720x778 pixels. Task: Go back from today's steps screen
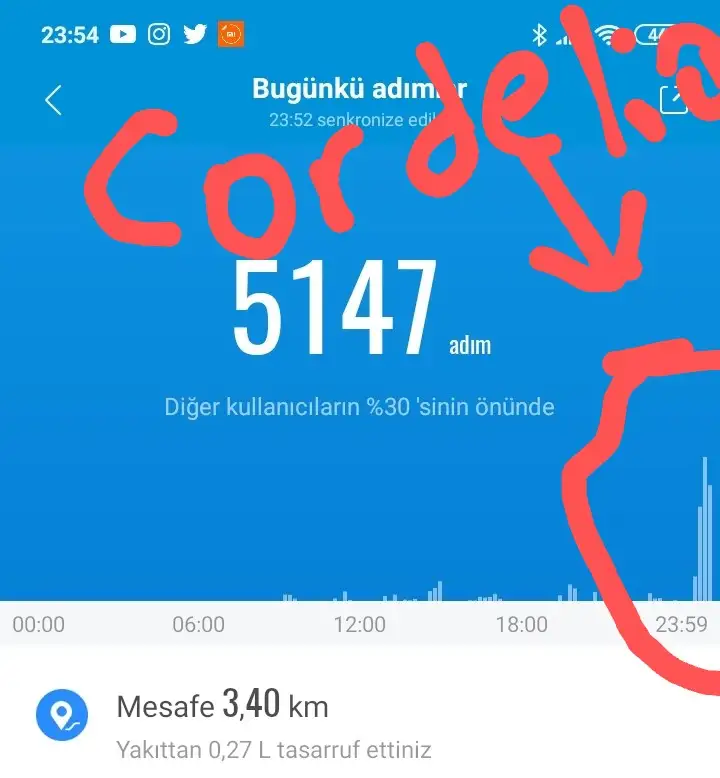(54, 100)
